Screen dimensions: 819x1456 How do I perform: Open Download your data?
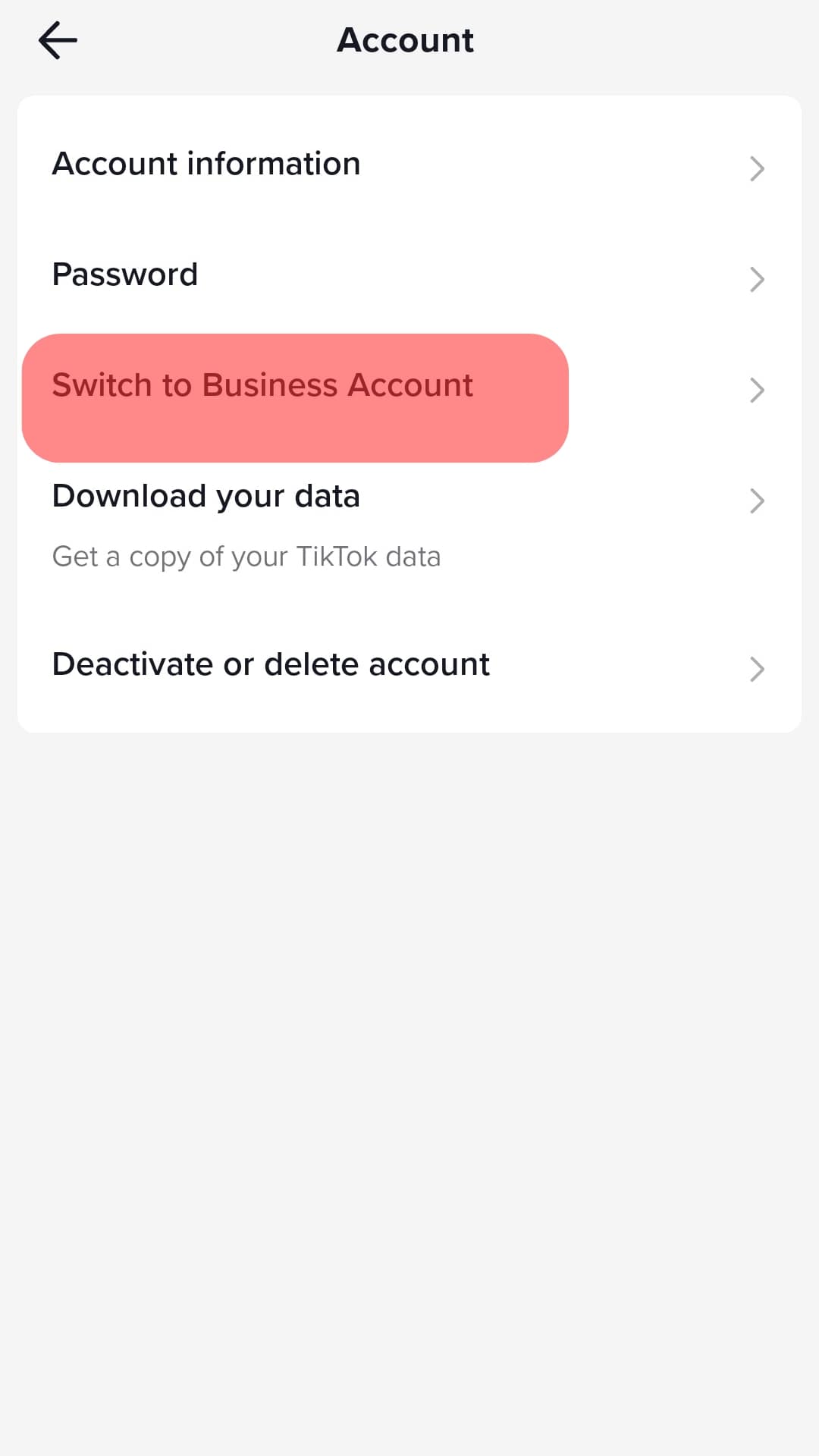coord(206,496)
